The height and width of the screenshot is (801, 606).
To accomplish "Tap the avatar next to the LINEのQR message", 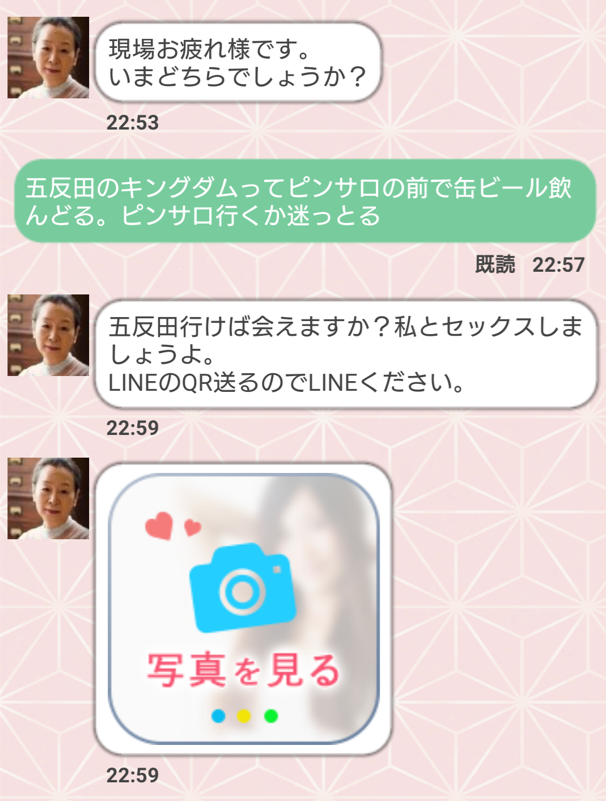I will coord(48,335).
